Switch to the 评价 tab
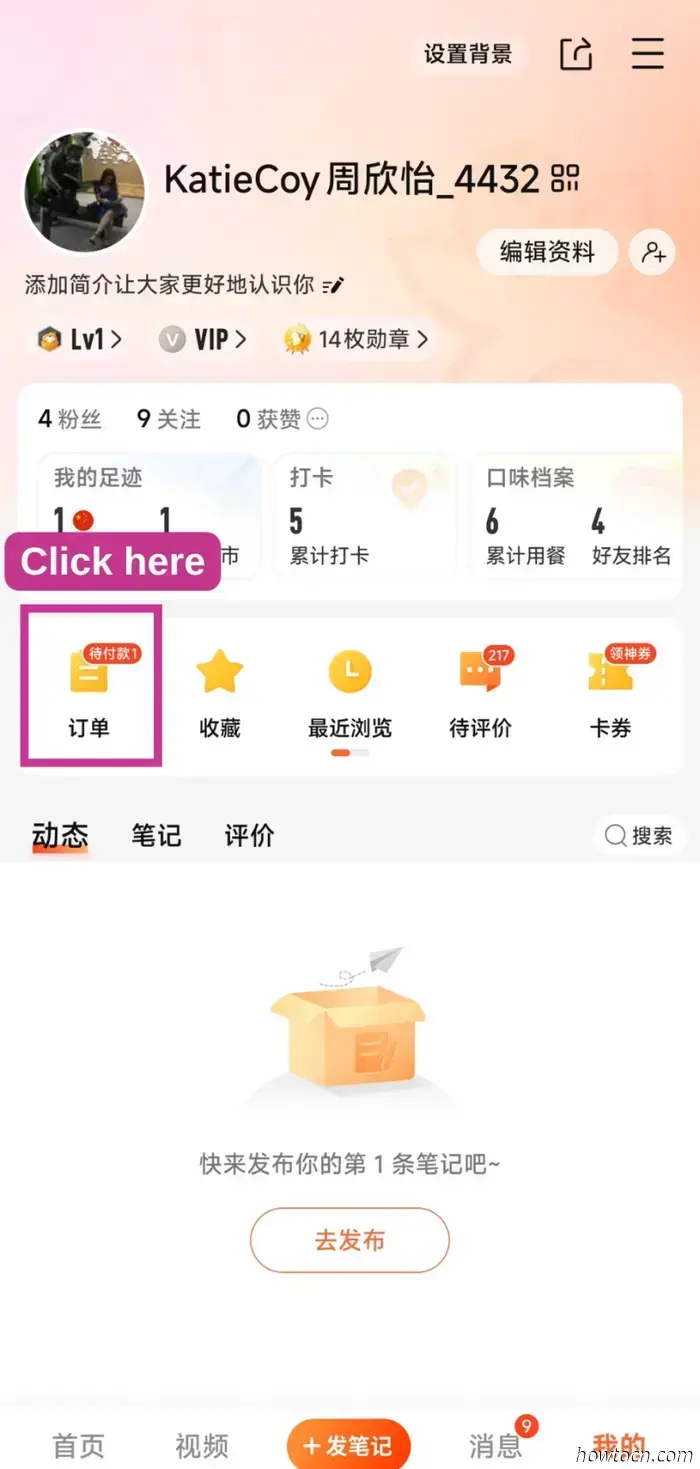 tap(249, 835)
